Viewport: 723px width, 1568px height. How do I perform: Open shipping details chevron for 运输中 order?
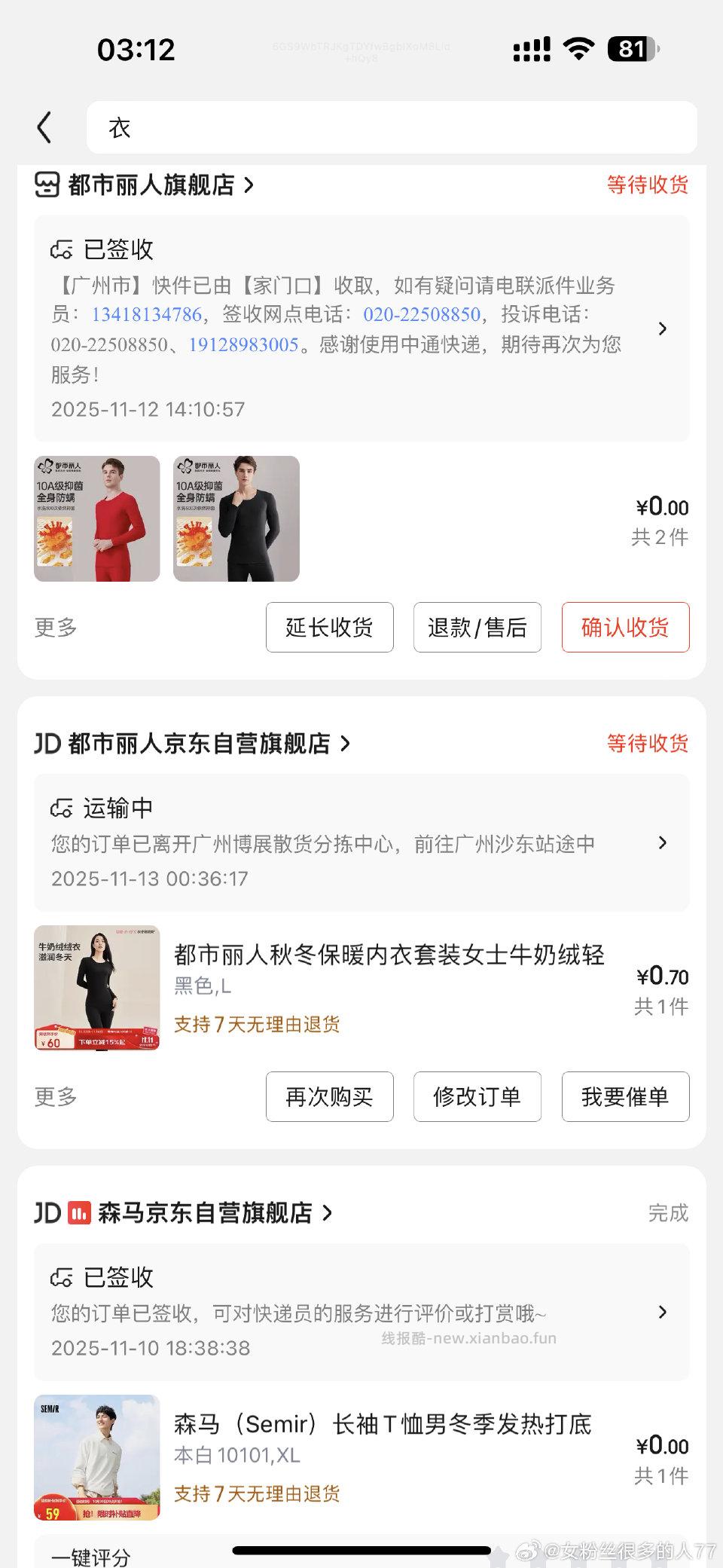(663, 844)
